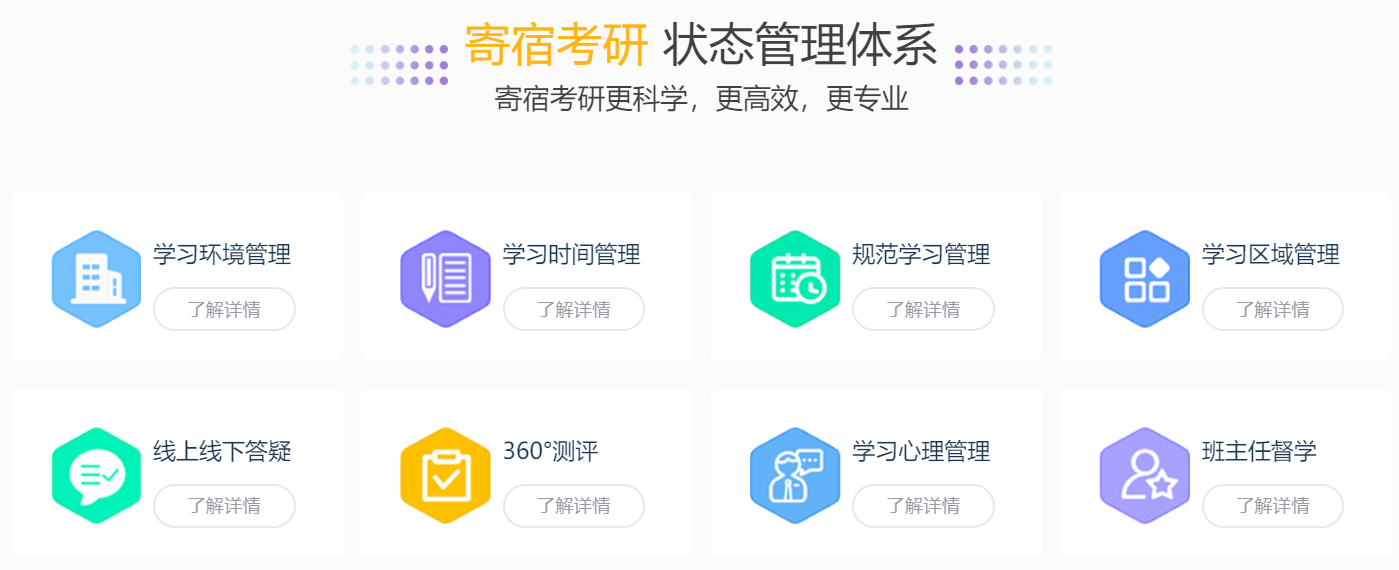Open details for 班主任督学

click(x=1272, y=506)
